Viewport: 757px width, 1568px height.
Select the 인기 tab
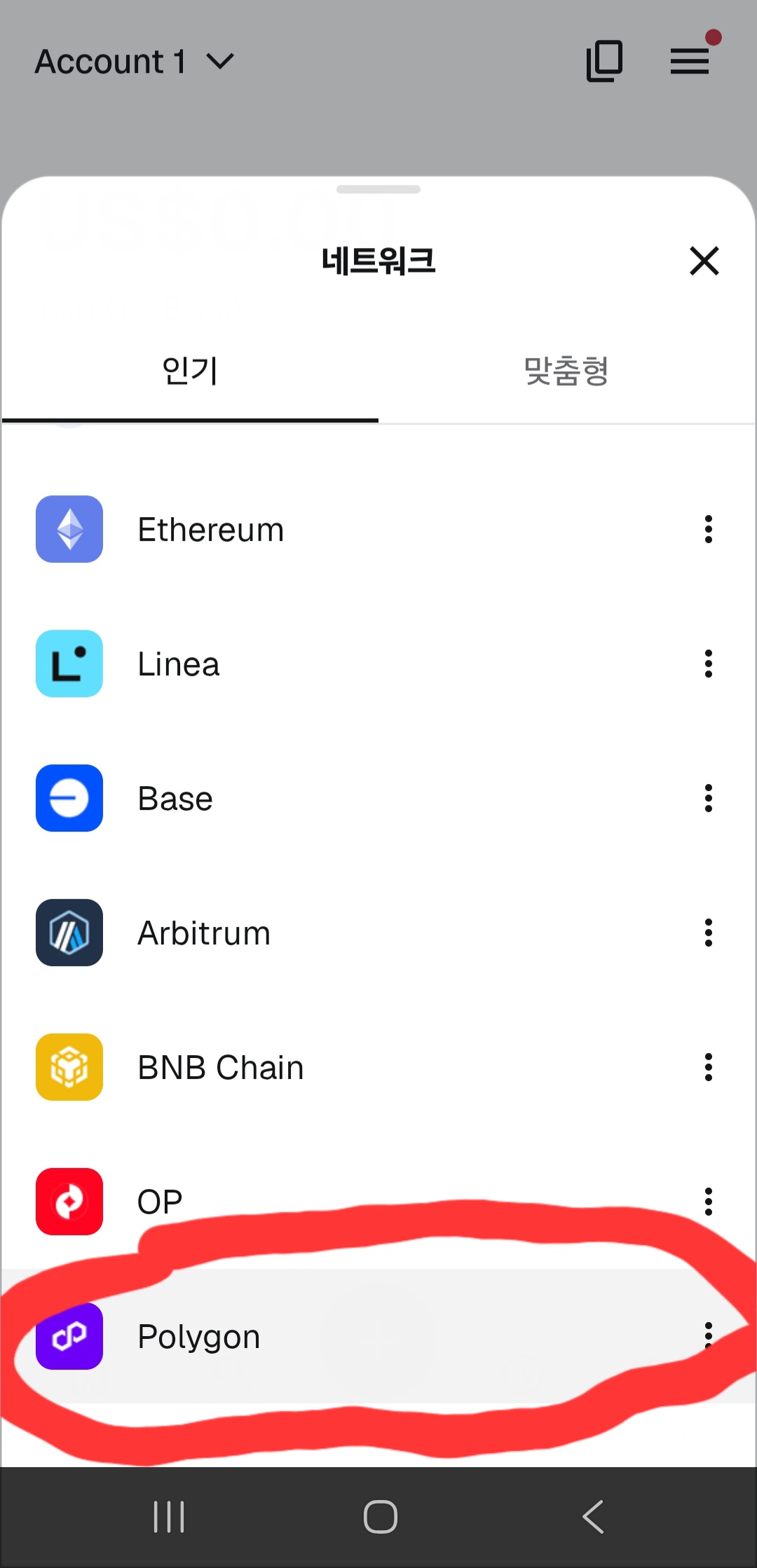pos(190,371)
